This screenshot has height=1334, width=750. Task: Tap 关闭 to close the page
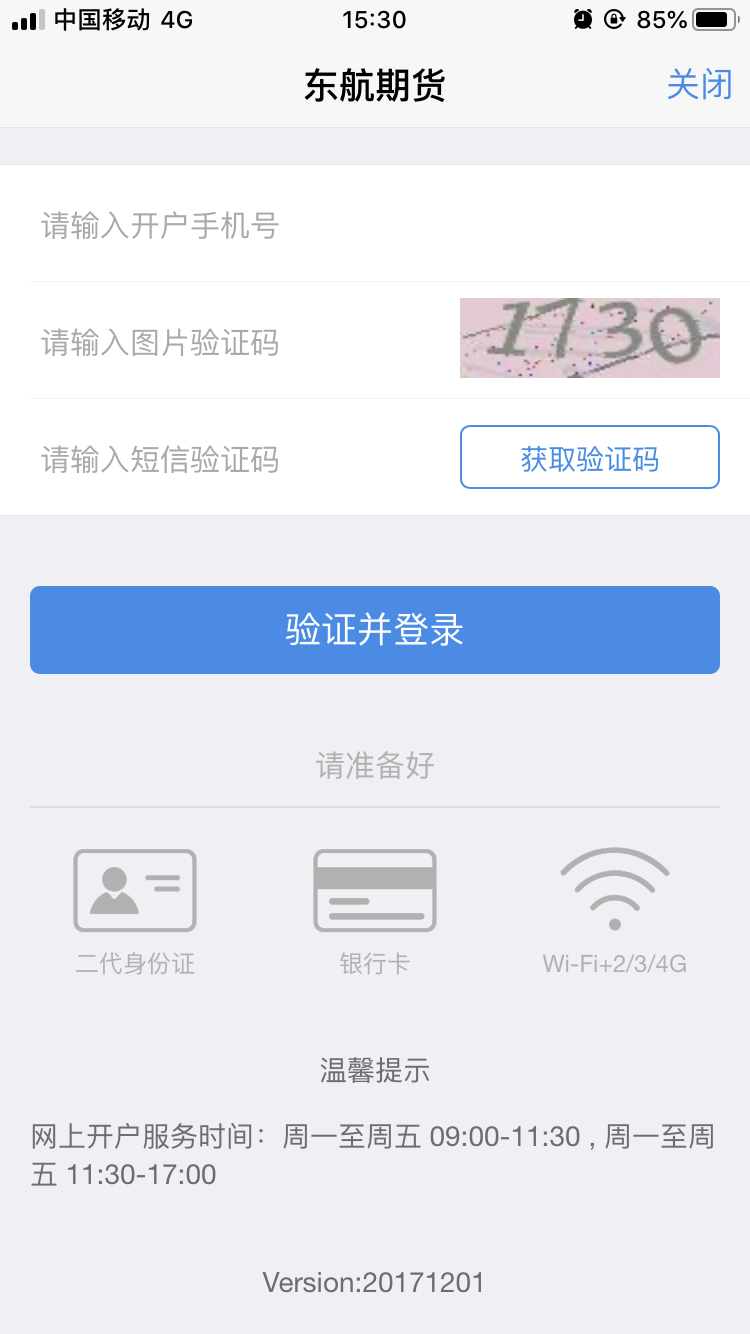(699, 85)
